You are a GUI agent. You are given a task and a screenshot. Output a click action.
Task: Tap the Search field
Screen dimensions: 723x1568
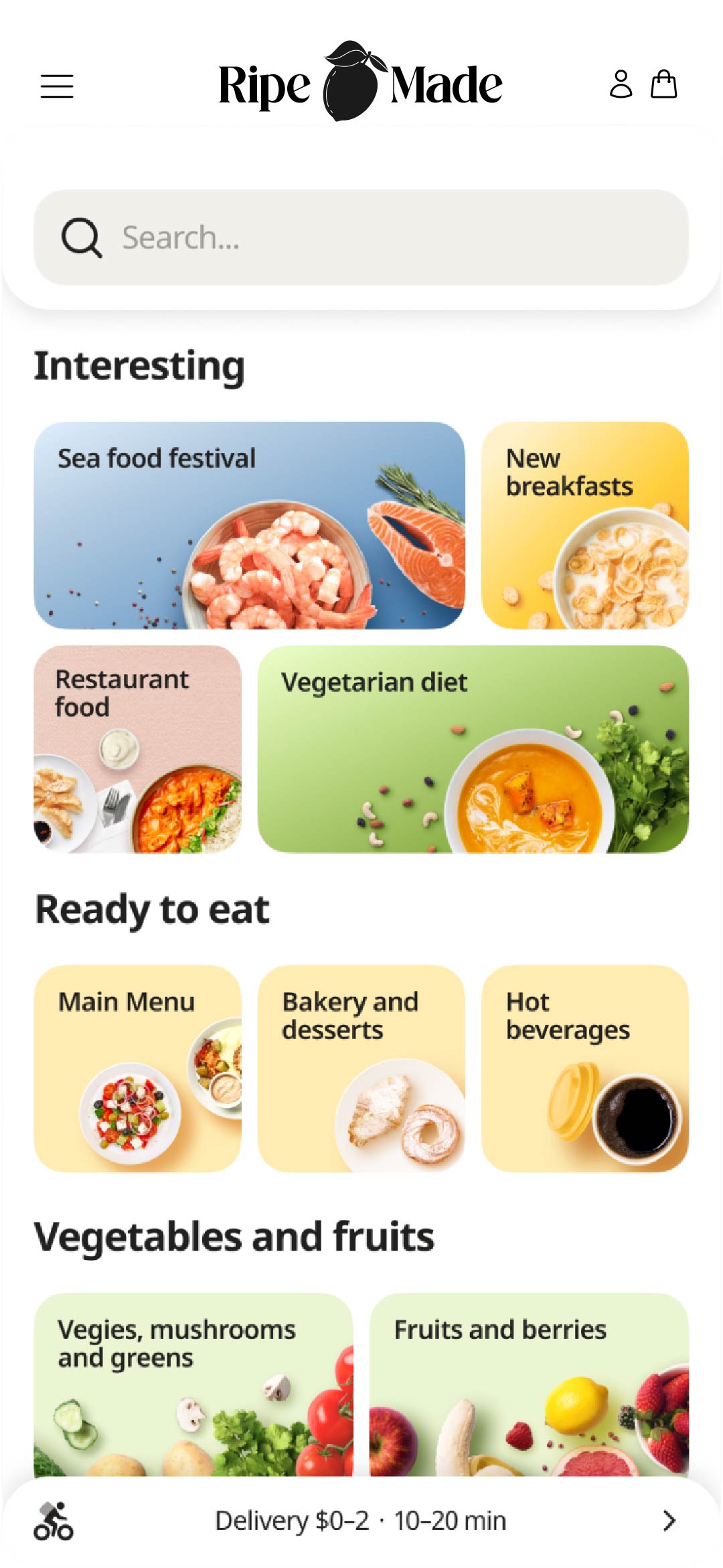click(361, 238)
